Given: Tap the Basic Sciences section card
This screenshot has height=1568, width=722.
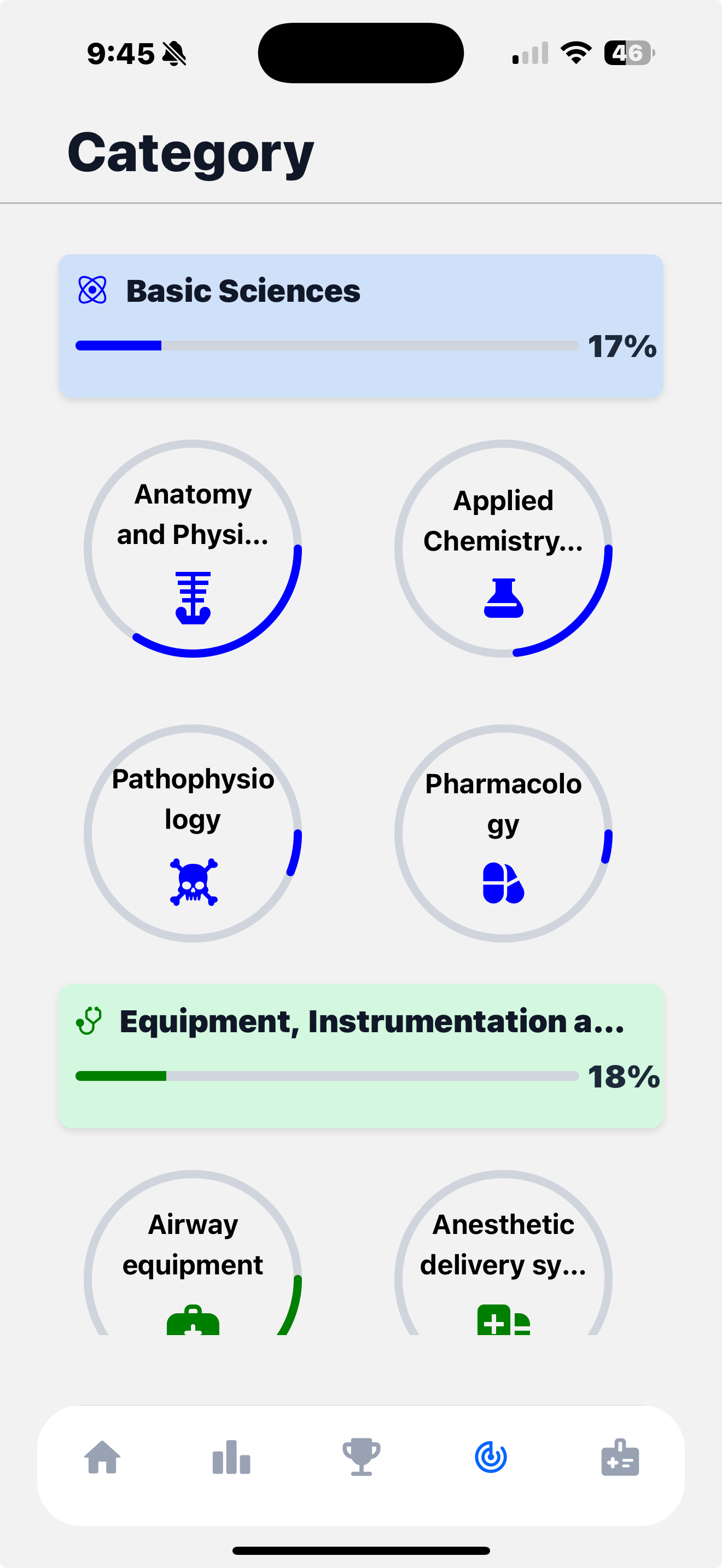Looking at the screenshot, I should (x=361, y=326).
